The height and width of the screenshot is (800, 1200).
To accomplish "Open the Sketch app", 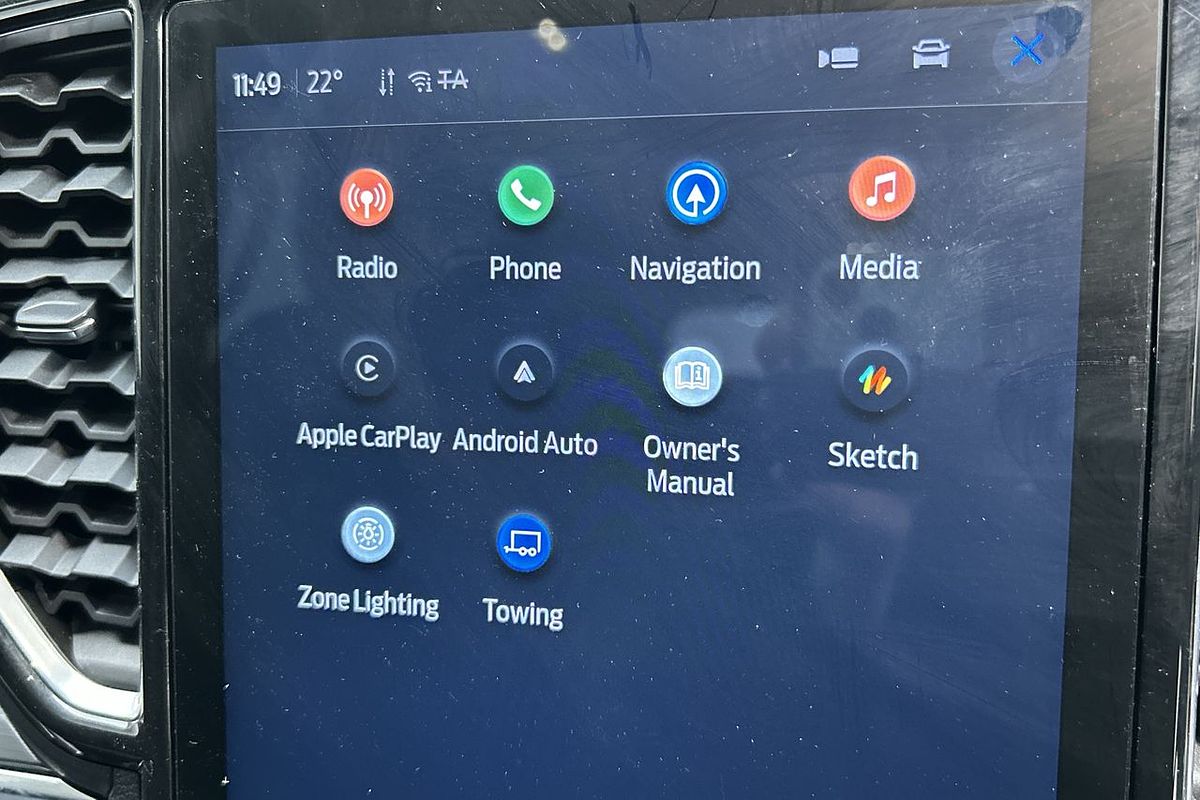I will (873, 380).
